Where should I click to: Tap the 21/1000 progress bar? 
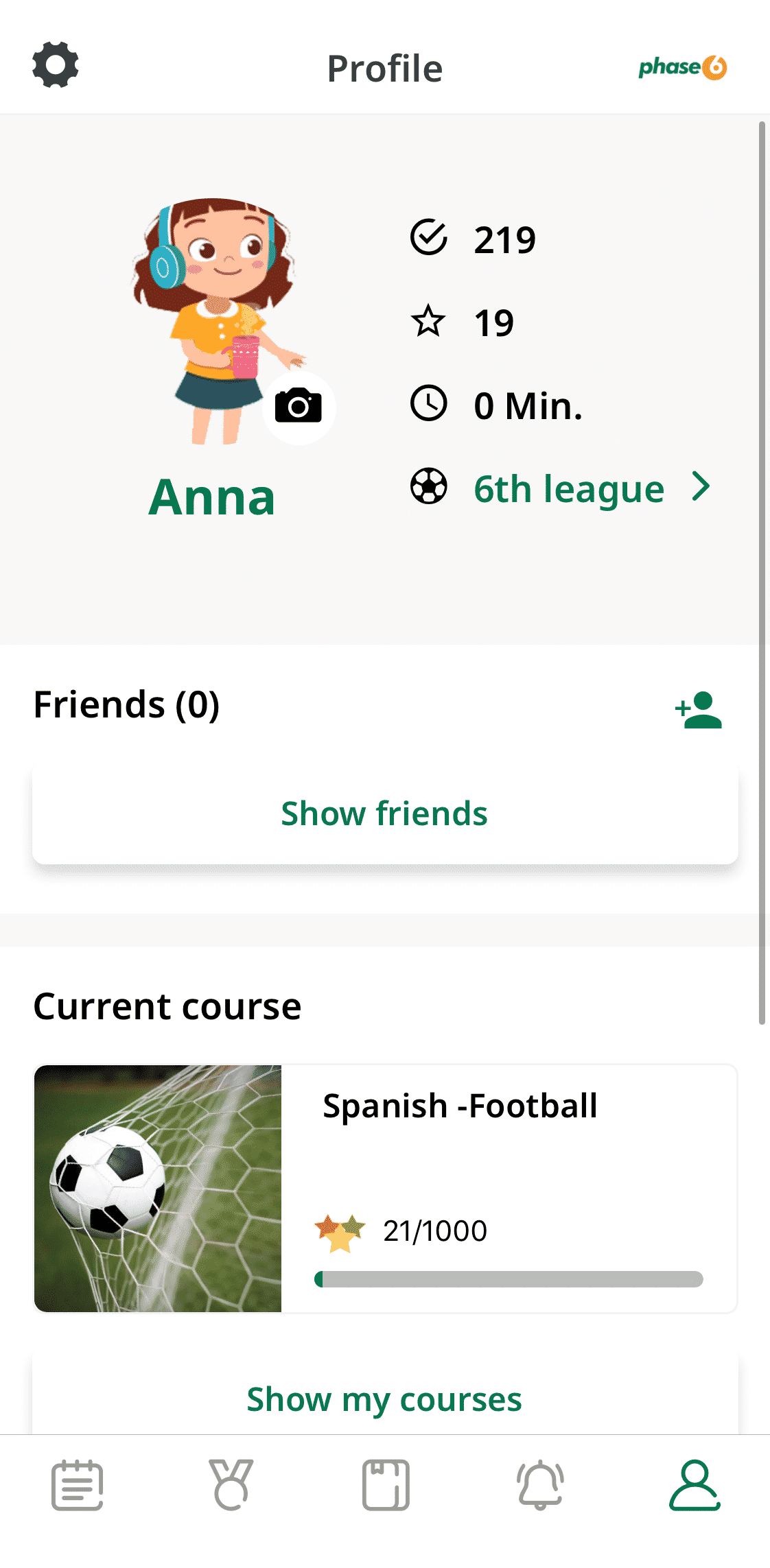click(509, 1277)
